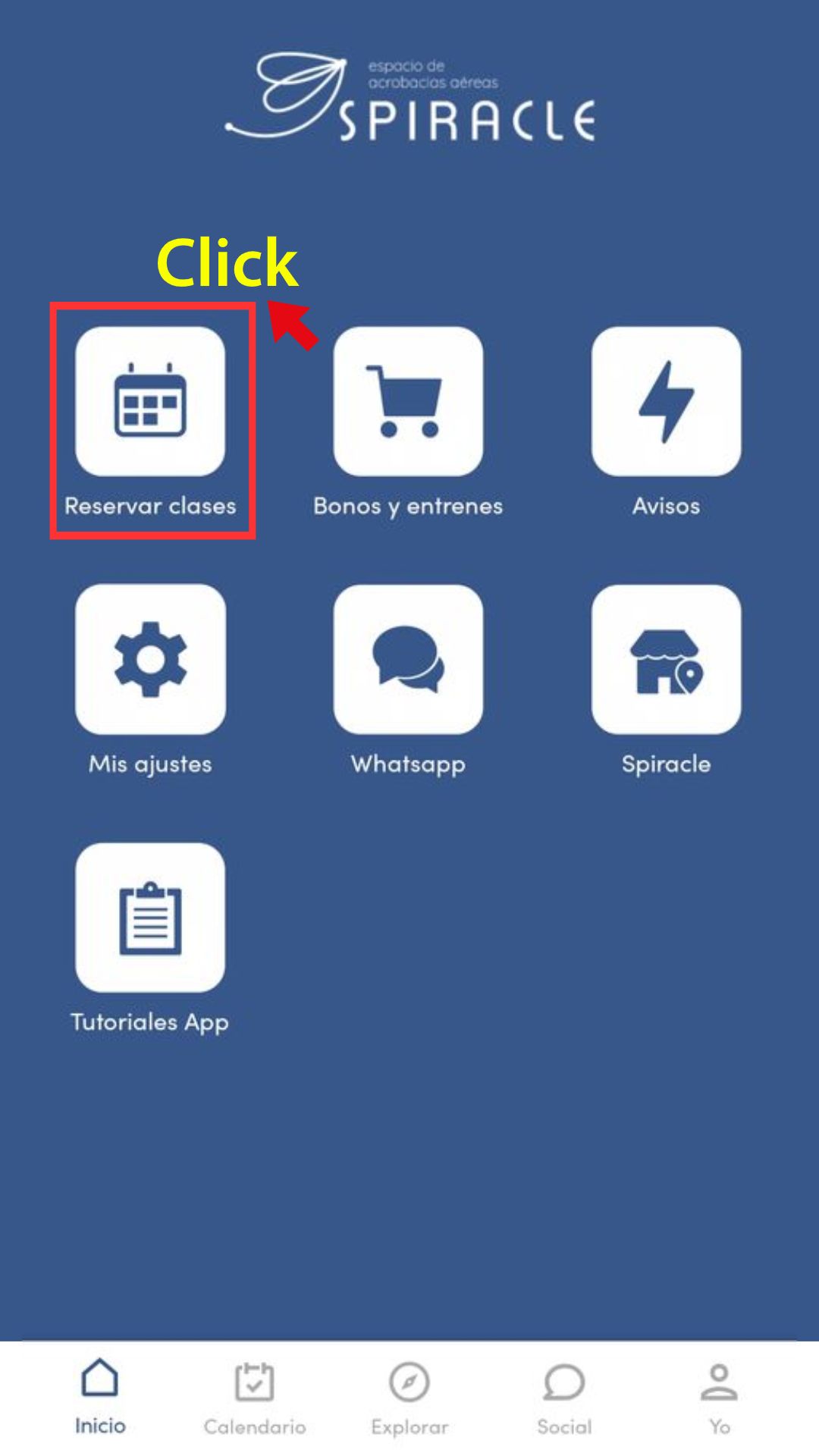Go to the Explorar tab

tap(409, 1397)
